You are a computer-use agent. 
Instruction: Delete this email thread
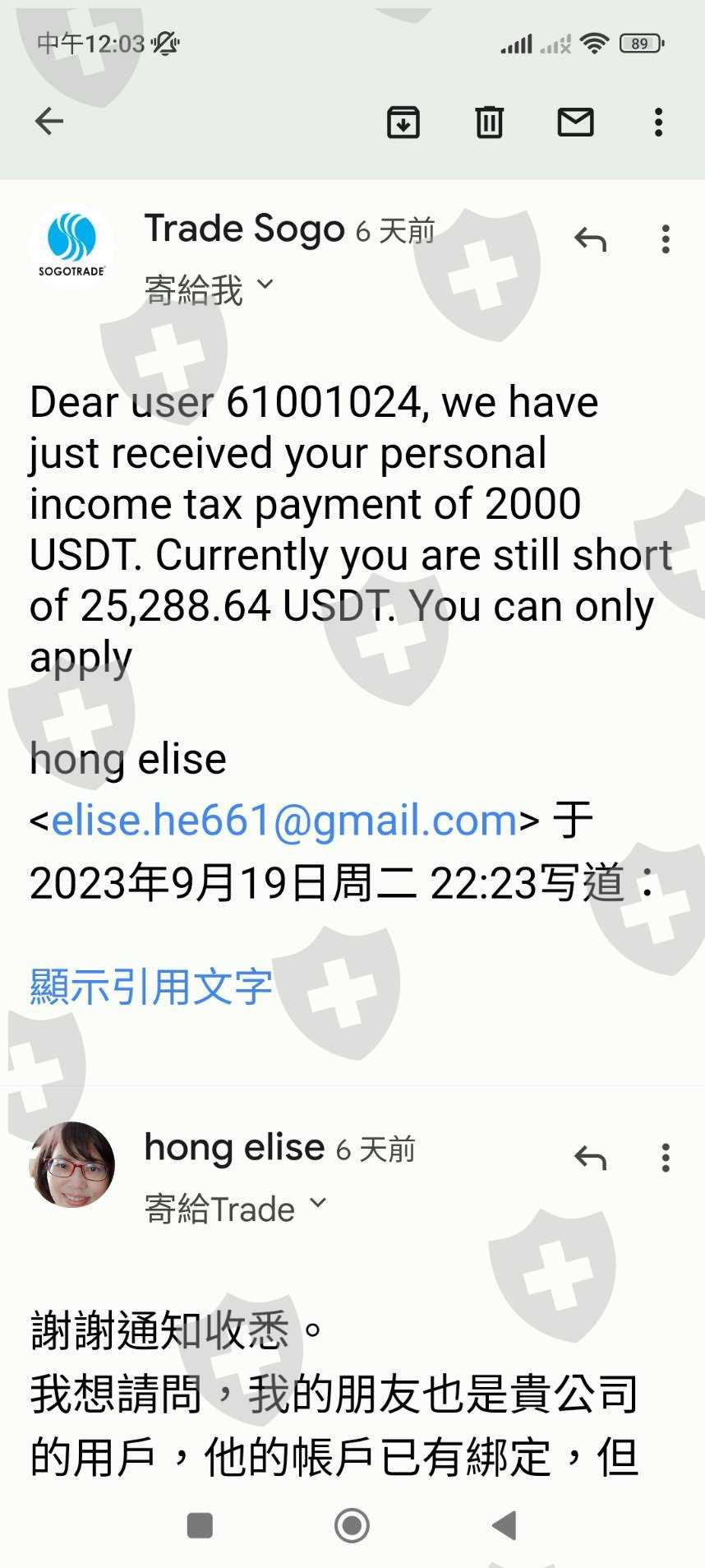(490, 122)
